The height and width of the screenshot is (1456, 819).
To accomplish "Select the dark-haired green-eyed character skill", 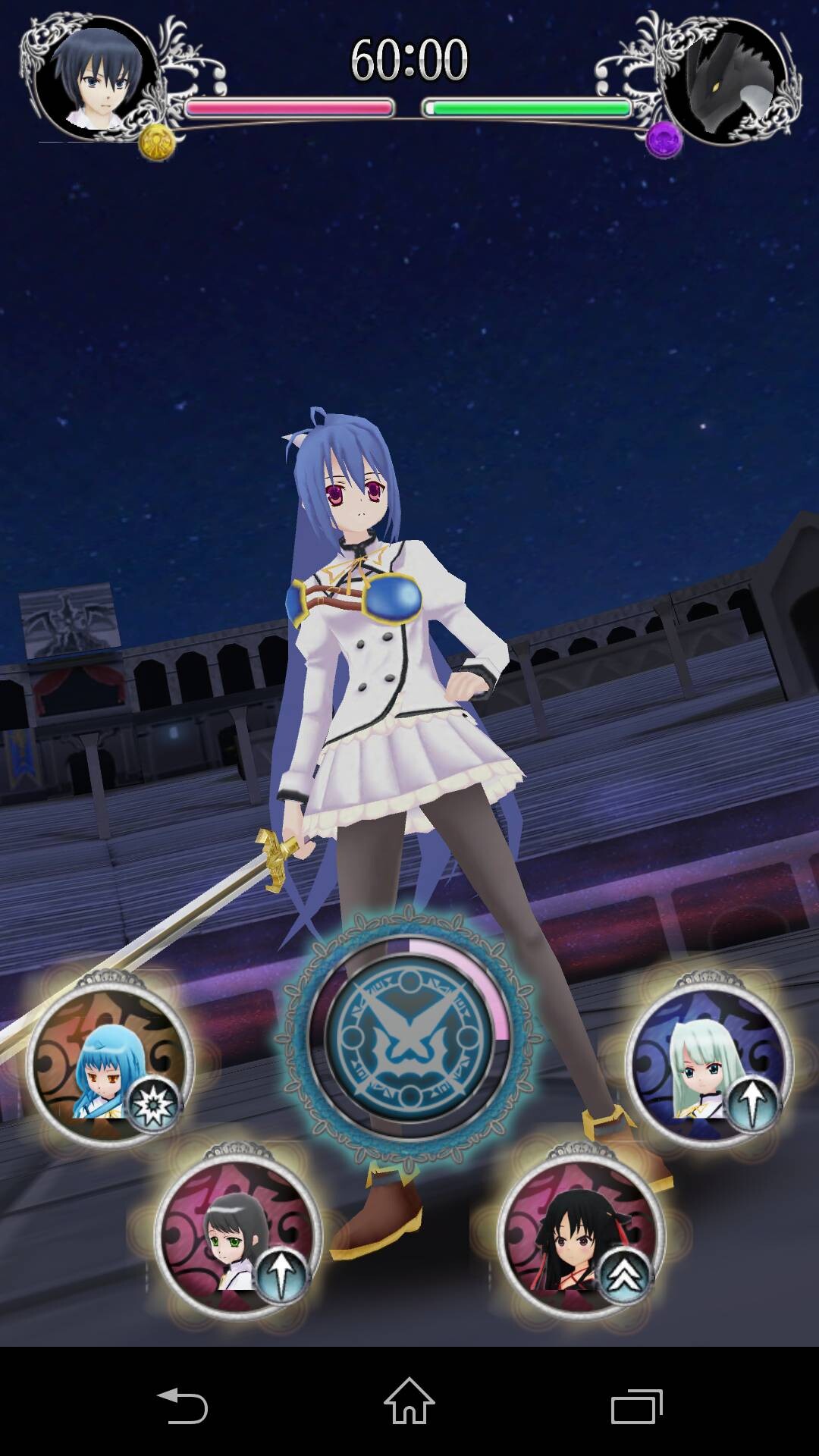I will click(238, 1235).
